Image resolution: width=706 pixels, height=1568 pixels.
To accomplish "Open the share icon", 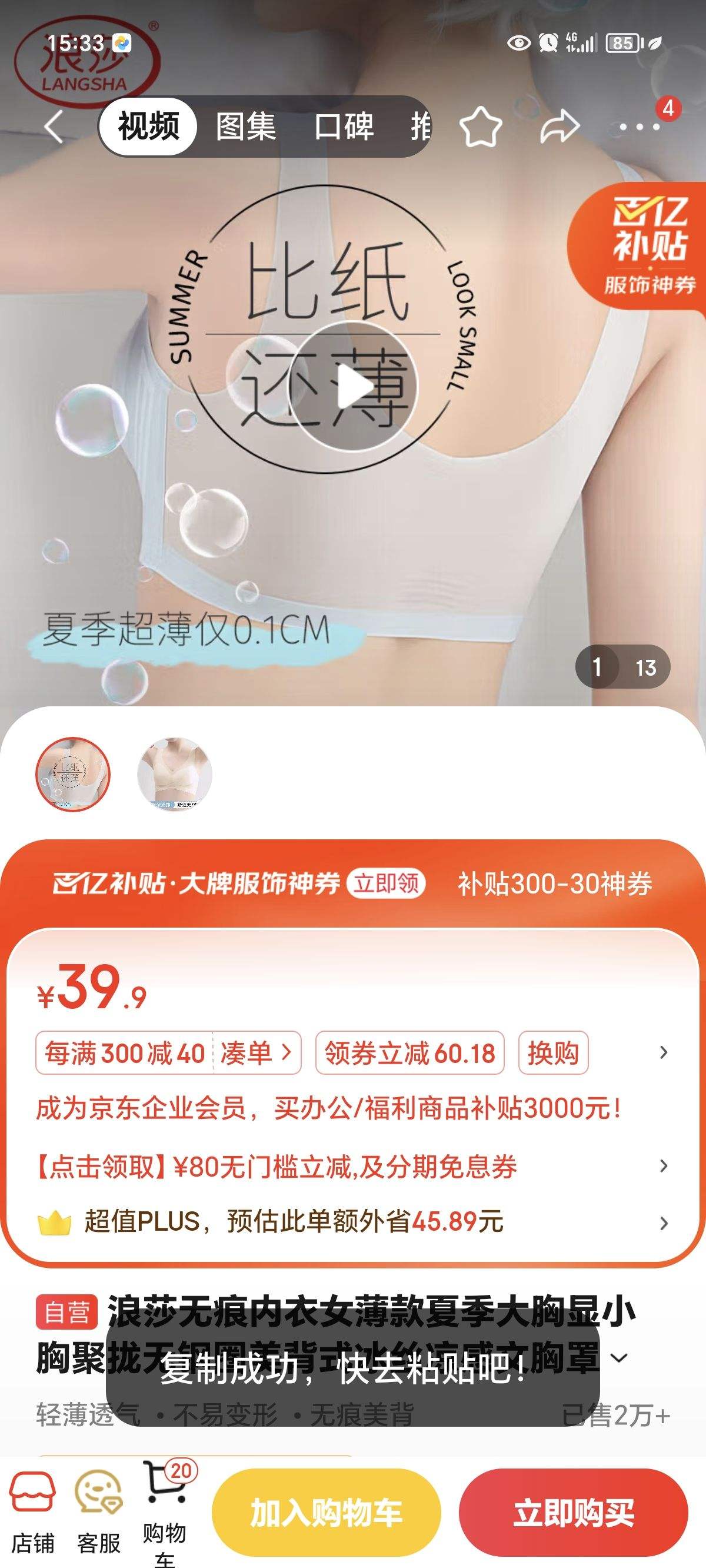I will pyautogui.click(x=560, y=126).
